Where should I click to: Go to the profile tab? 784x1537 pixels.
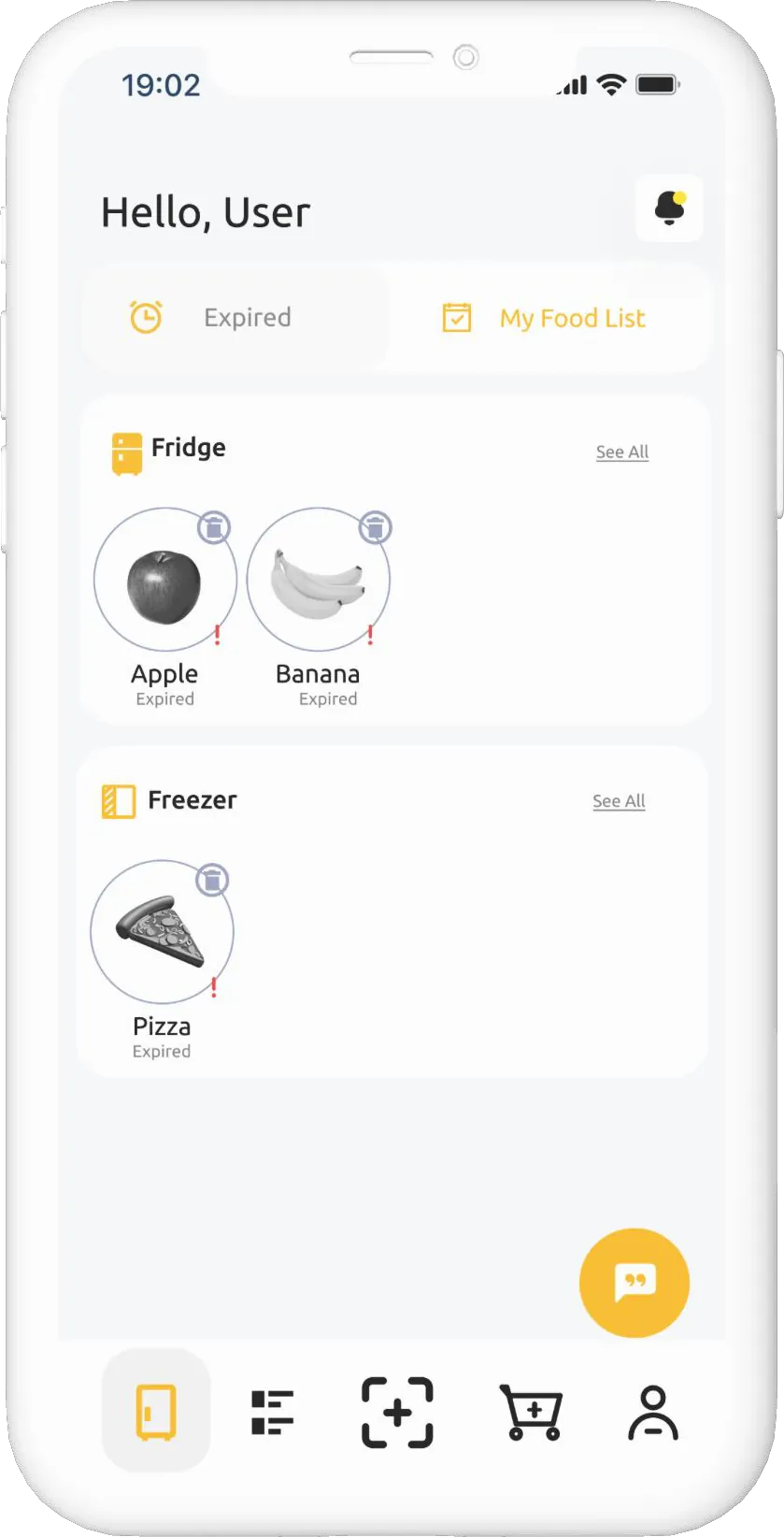653,1412
